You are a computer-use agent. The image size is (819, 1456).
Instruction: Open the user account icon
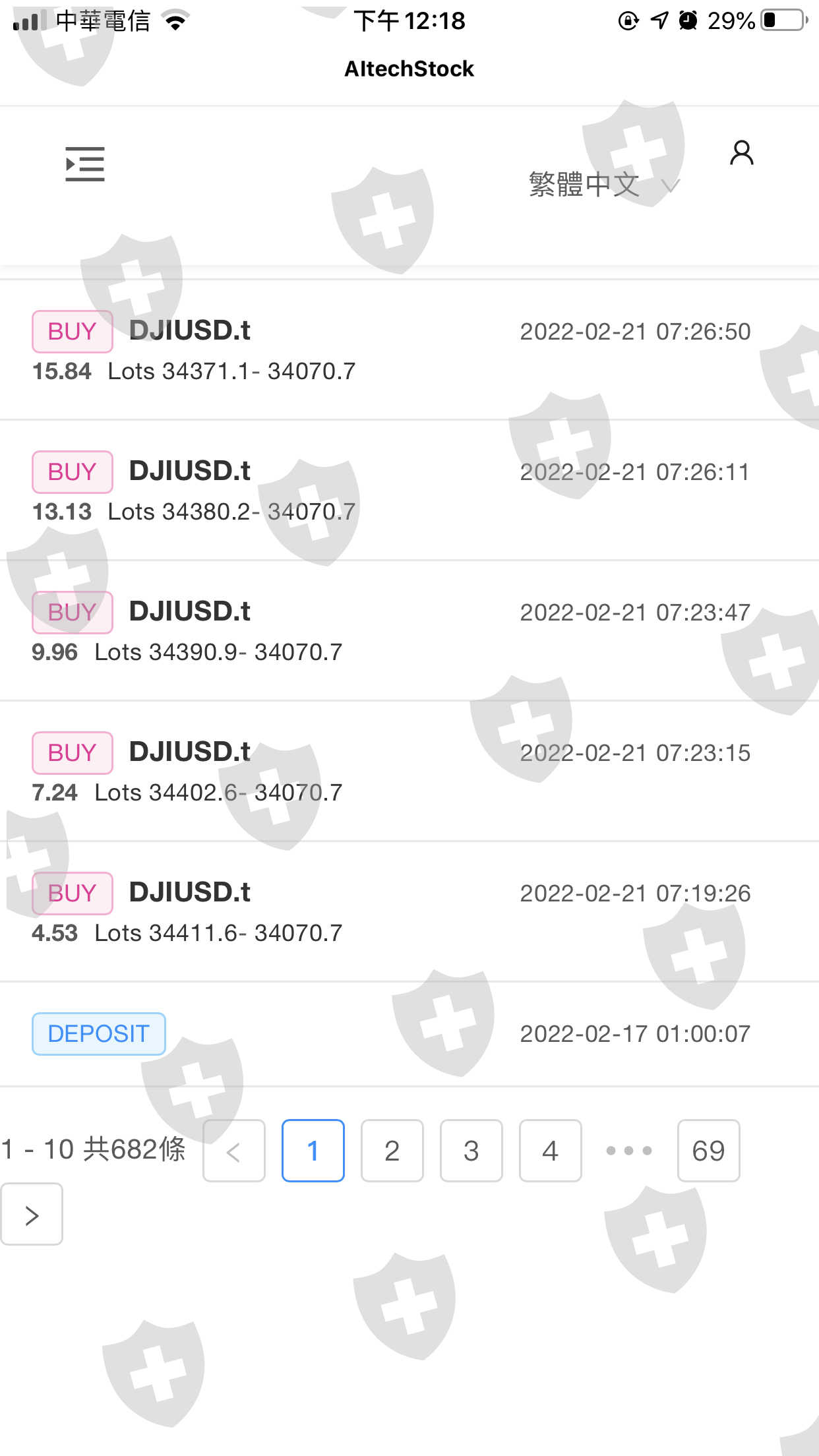[741, 153]
